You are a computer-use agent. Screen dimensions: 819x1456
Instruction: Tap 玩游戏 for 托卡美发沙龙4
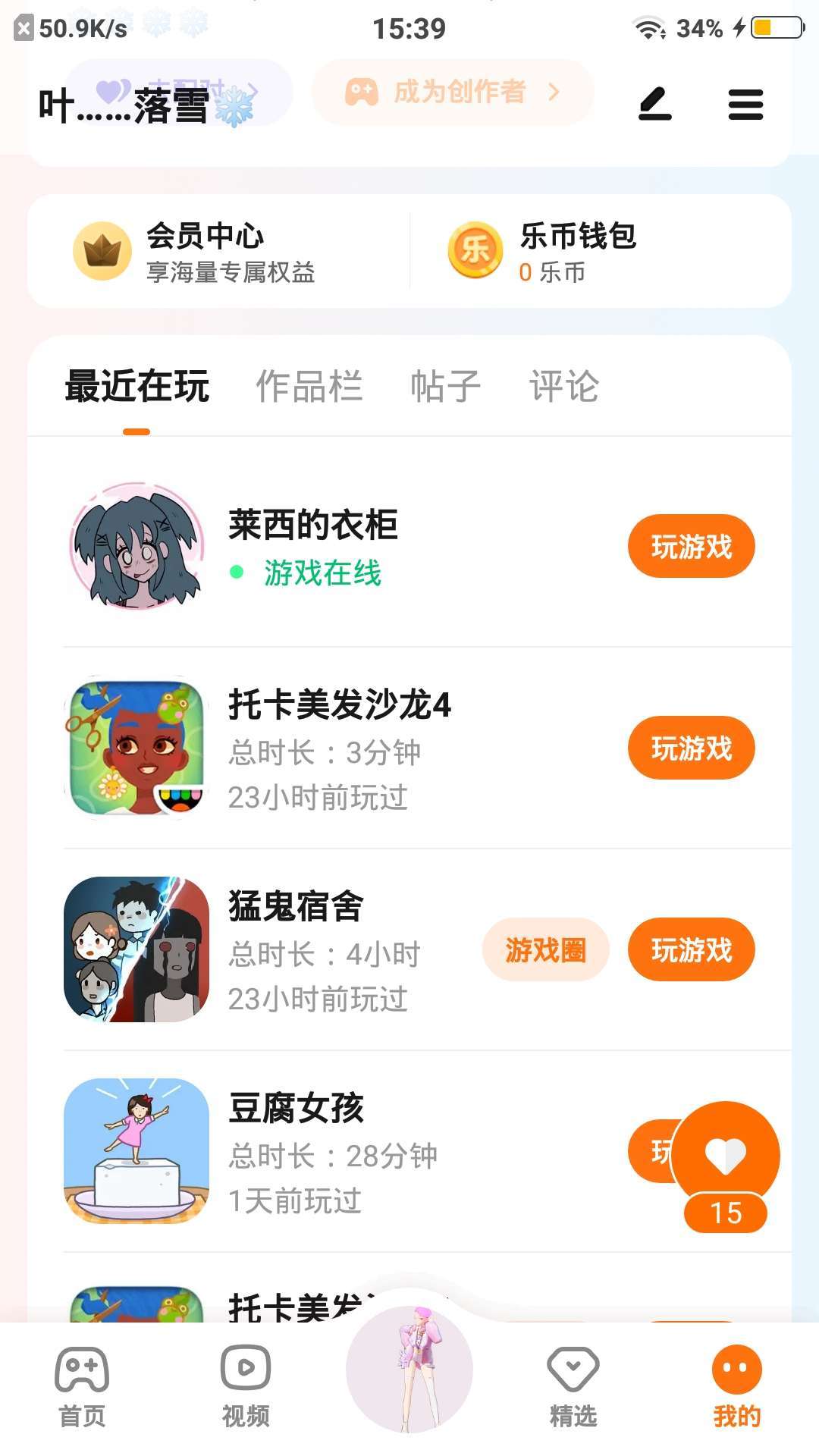pos(691,748)
